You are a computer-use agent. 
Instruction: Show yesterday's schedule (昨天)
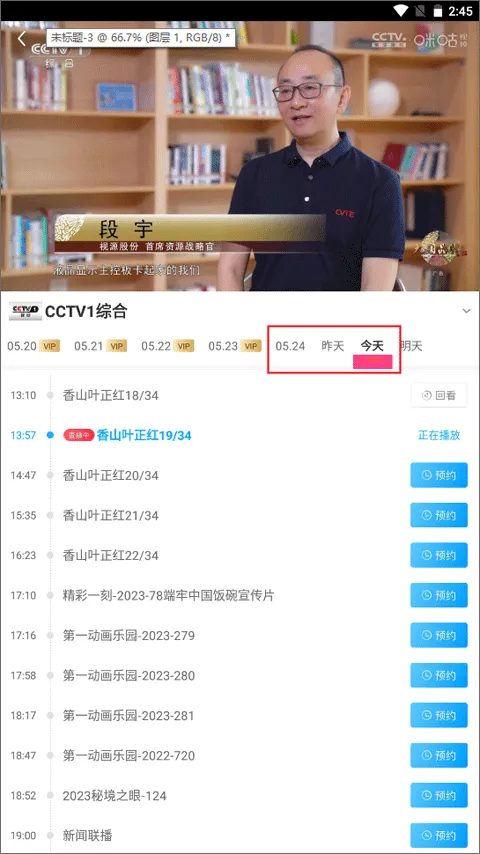[x=333, y=346]
